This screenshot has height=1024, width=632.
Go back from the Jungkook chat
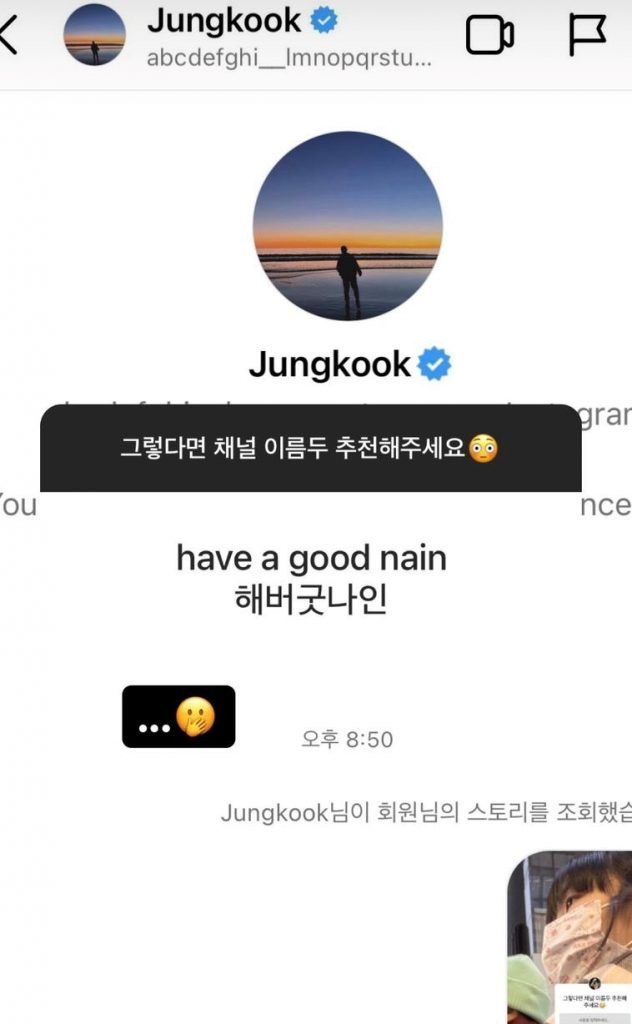[10, 36]
